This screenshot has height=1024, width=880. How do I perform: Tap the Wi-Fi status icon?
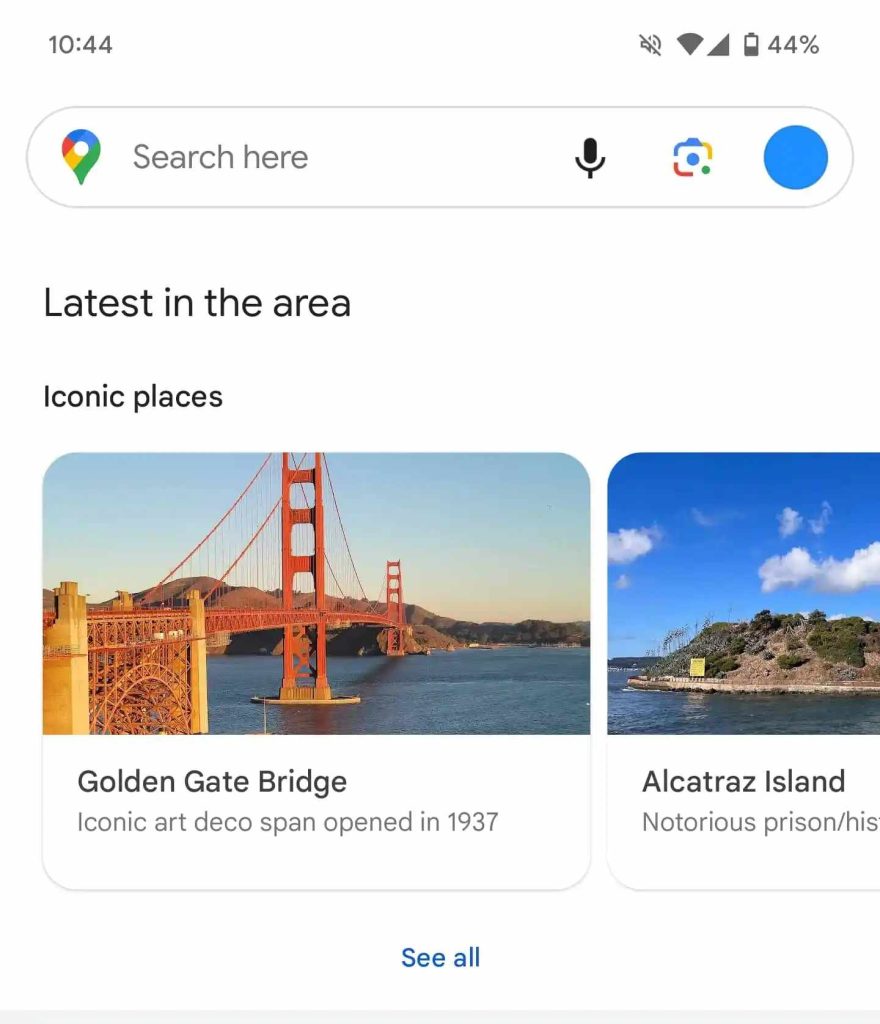pyautogui.click(x=692, y=44)
